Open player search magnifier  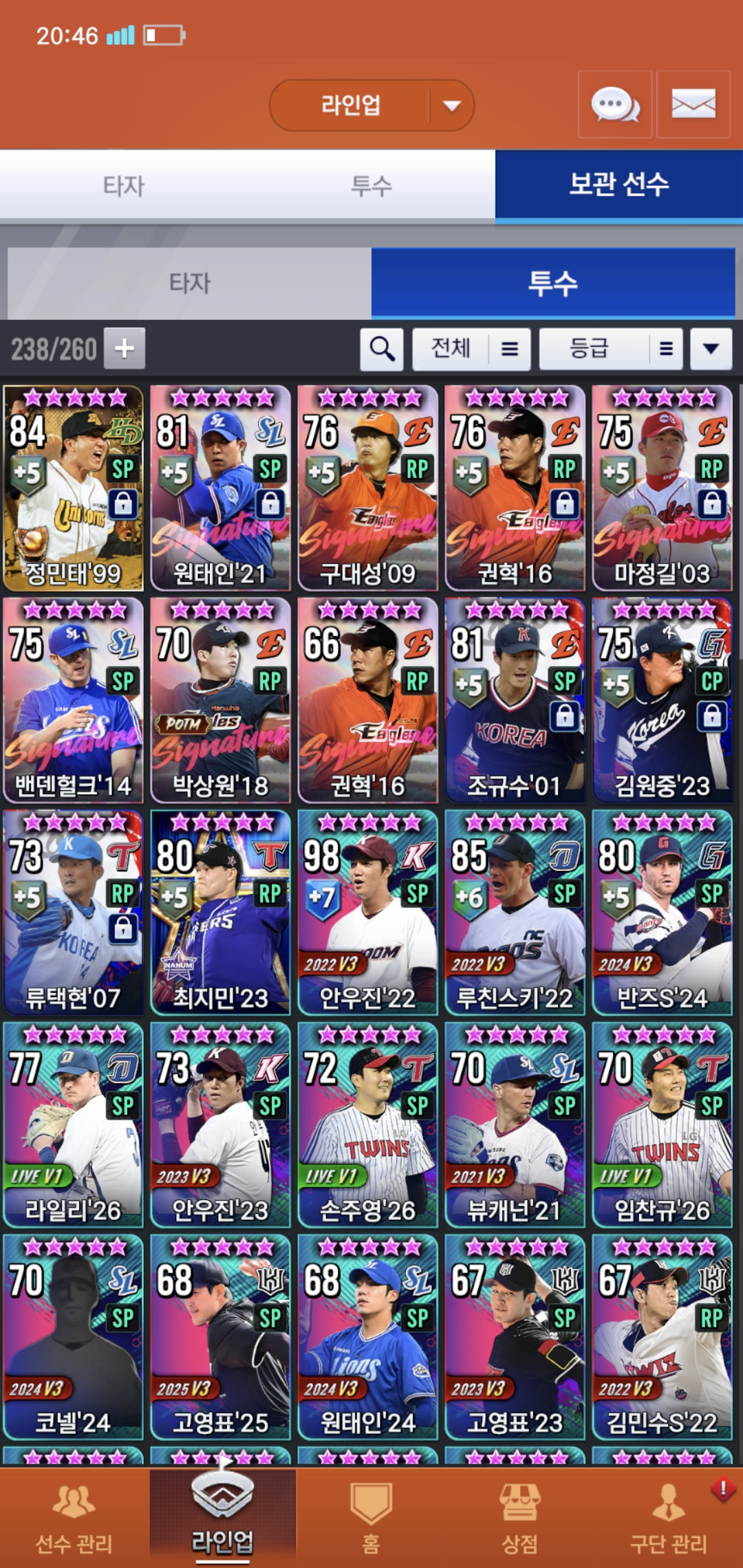(382, 349)
